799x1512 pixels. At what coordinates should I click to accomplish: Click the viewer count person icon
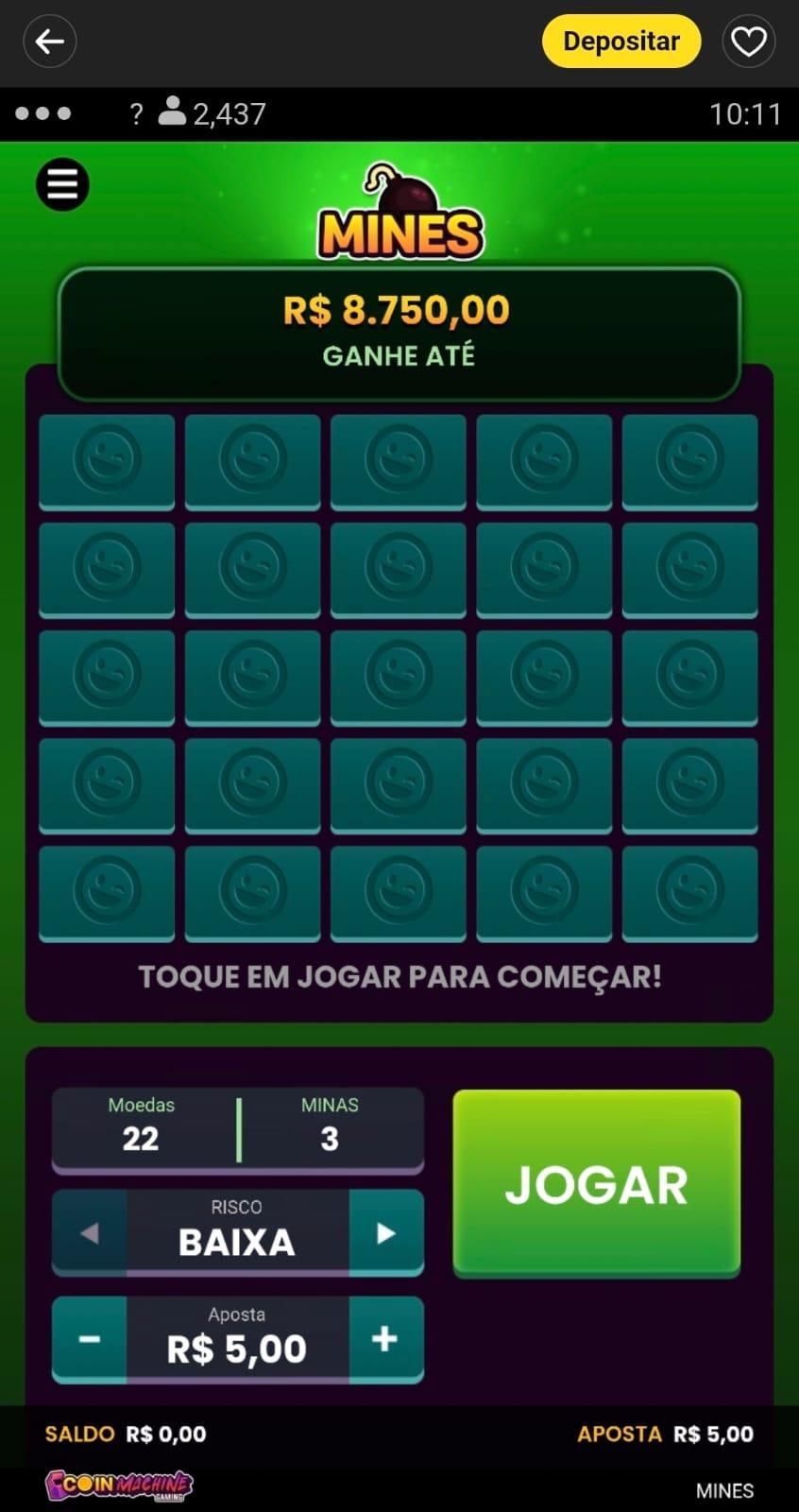pos(171,113)
